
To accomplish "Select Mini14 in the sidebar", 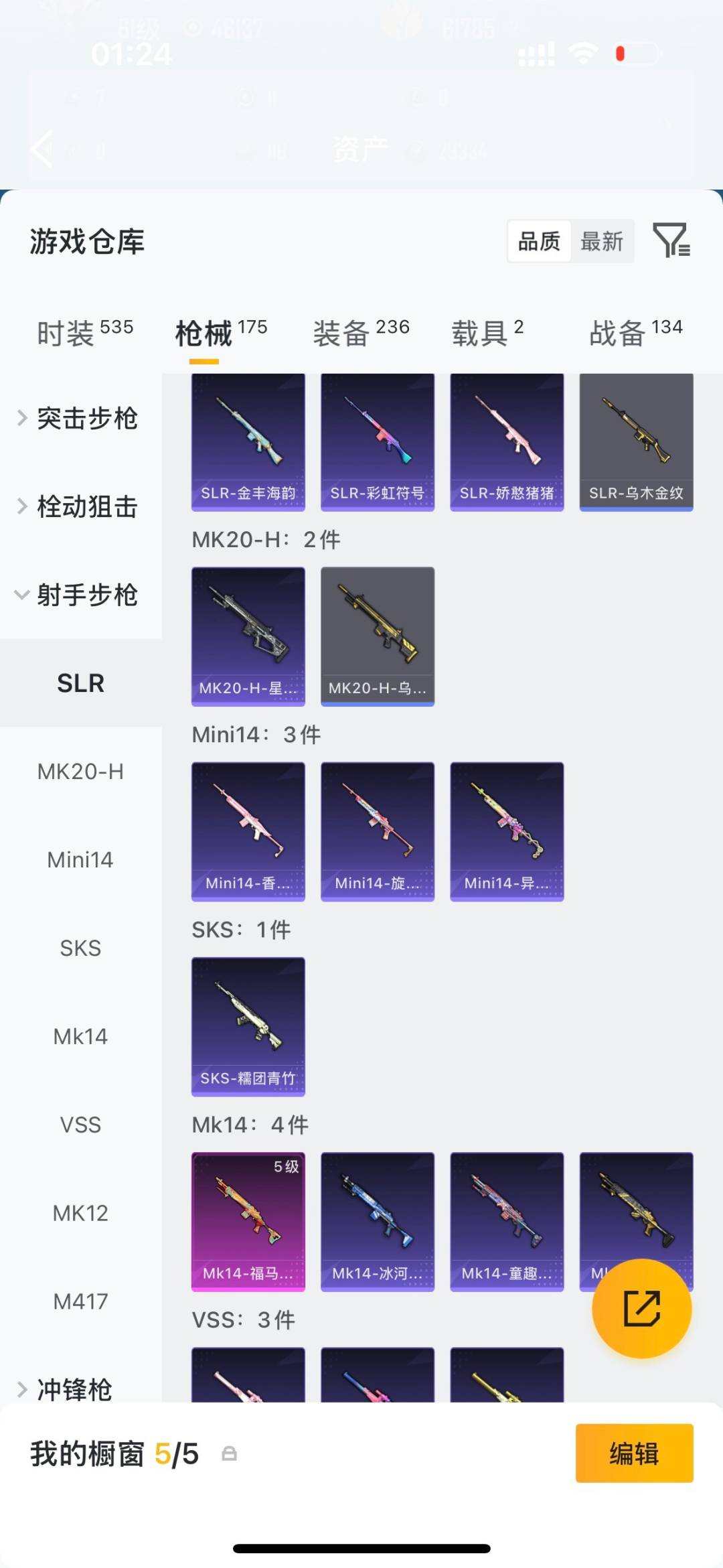I will 81,859.
